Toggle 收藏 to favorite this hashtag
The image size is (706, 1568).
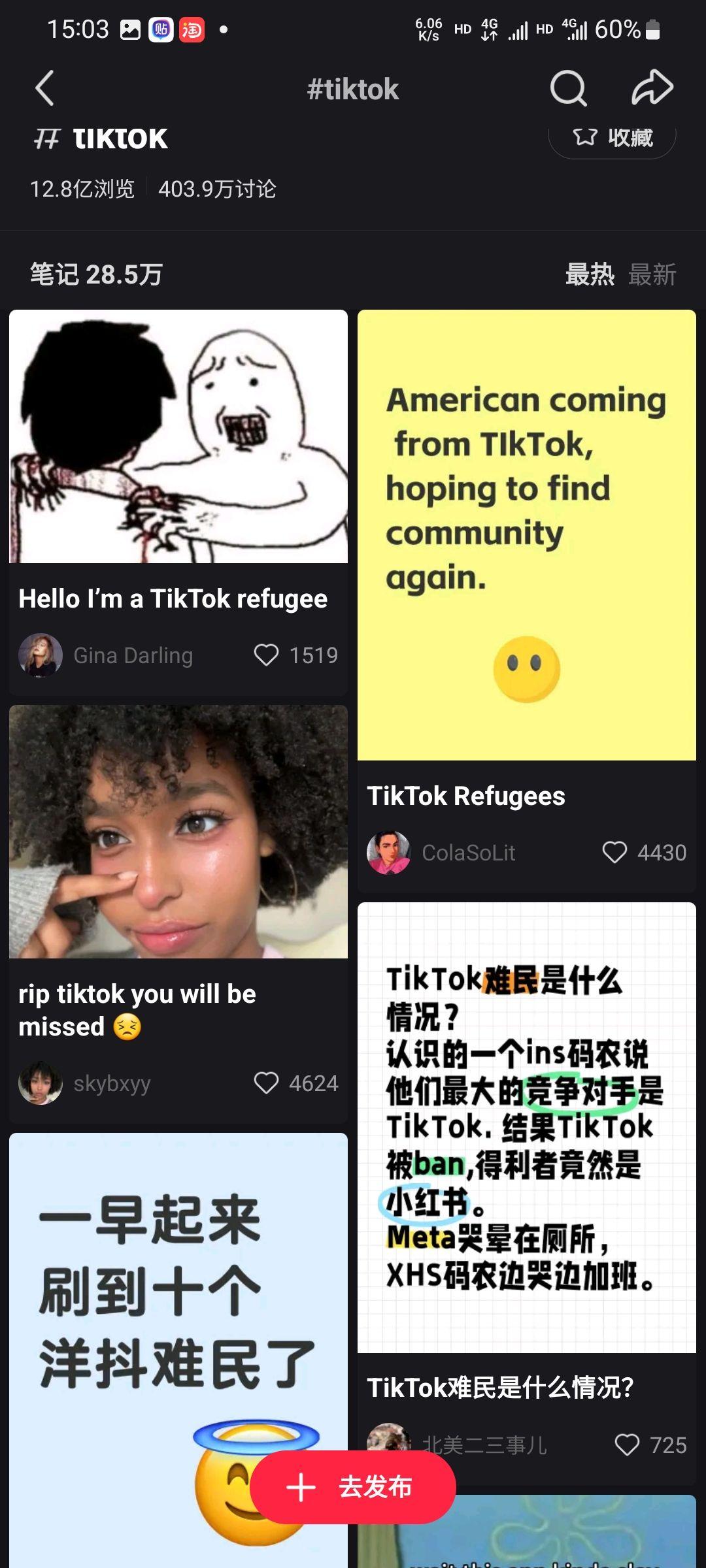coord(612,137)
